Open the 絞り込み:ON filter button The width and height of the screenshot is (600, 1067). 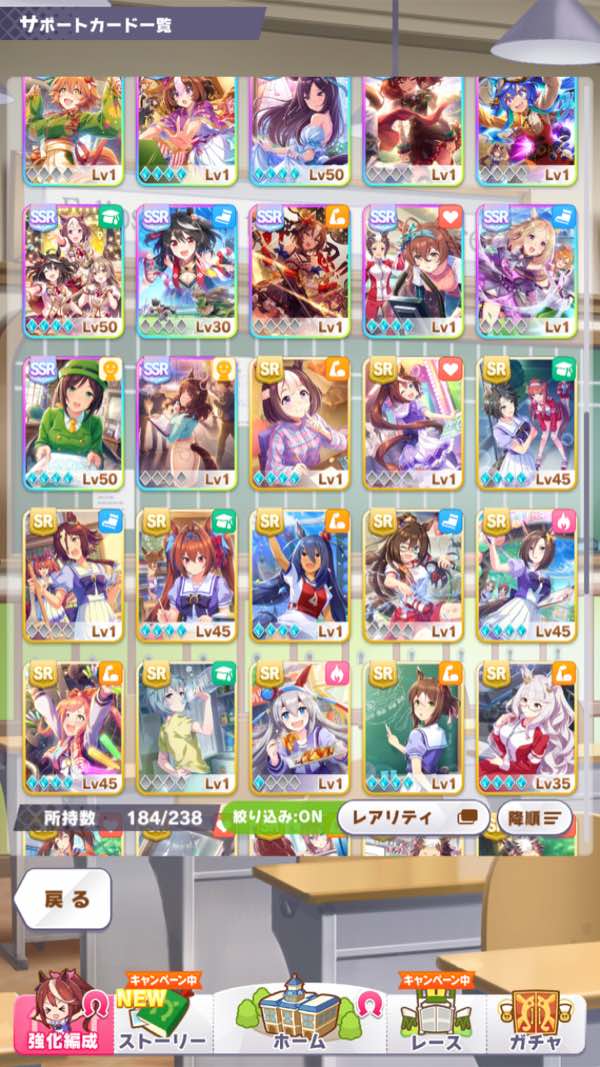pyautogui.click(x=274, y=816)
